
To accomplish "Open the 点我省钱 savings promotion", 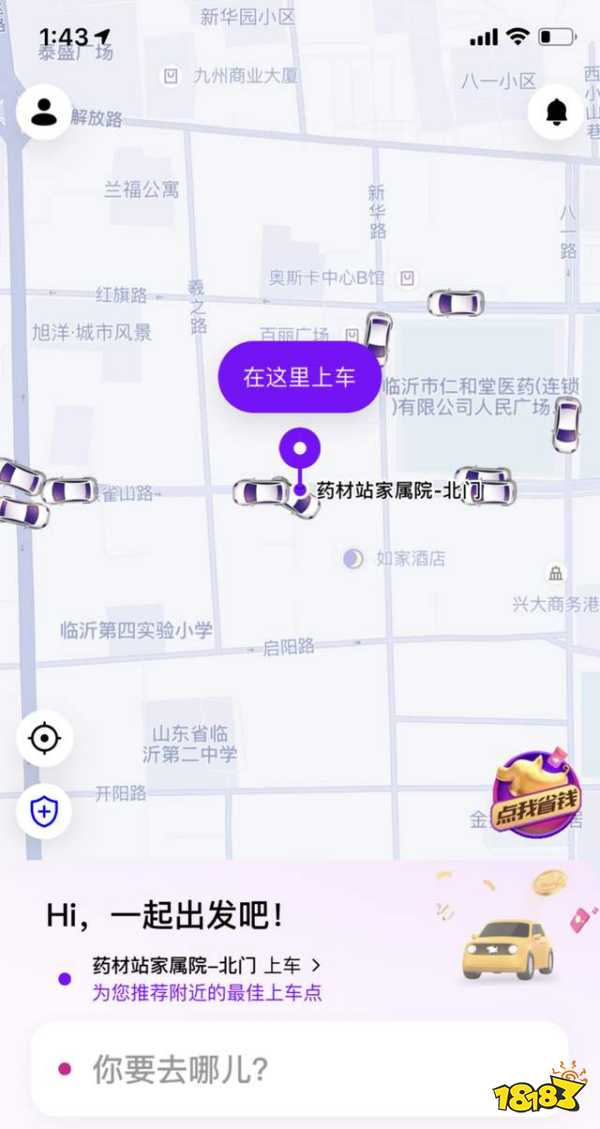I will tap(535, 797).
